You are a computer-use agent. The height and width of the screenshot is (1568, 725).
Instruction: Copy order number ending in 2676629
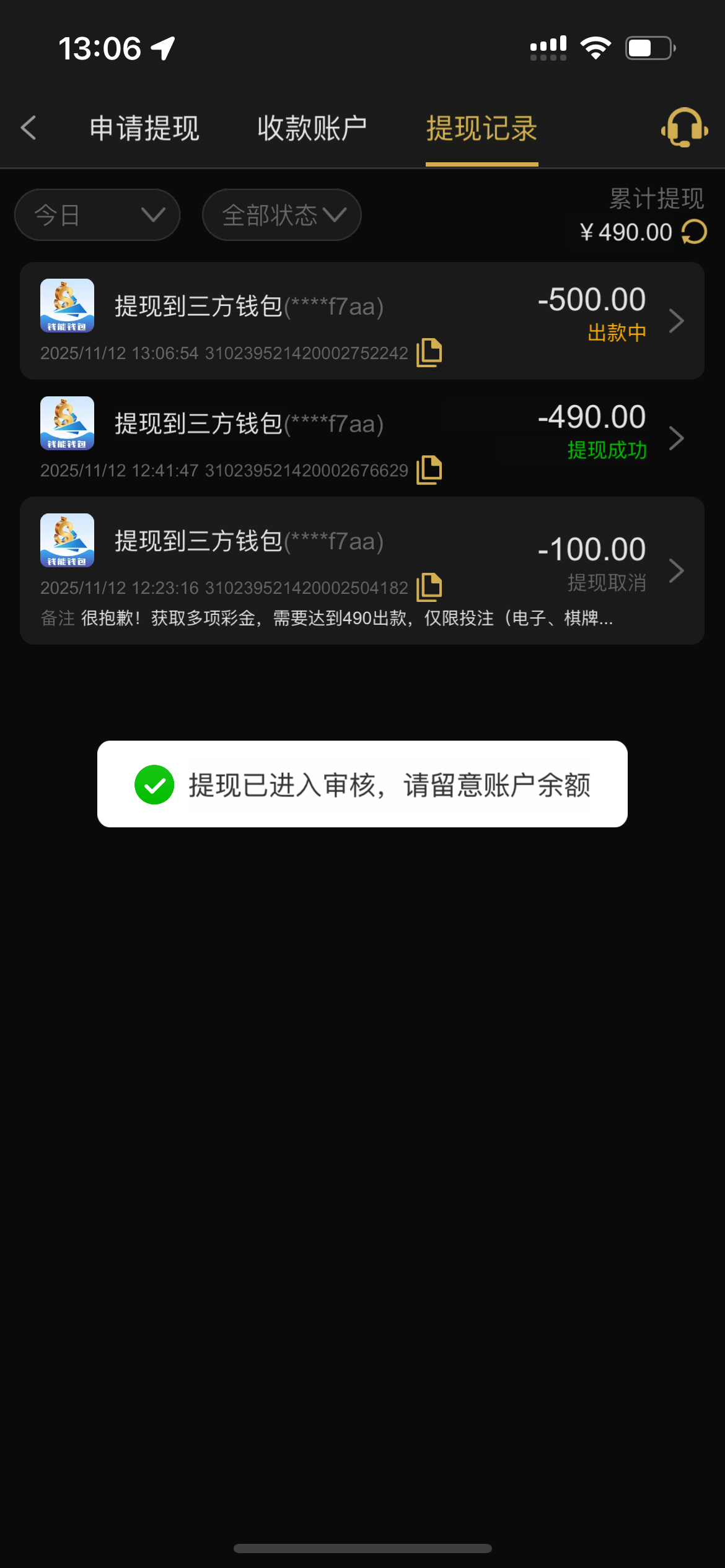[429, 470]
